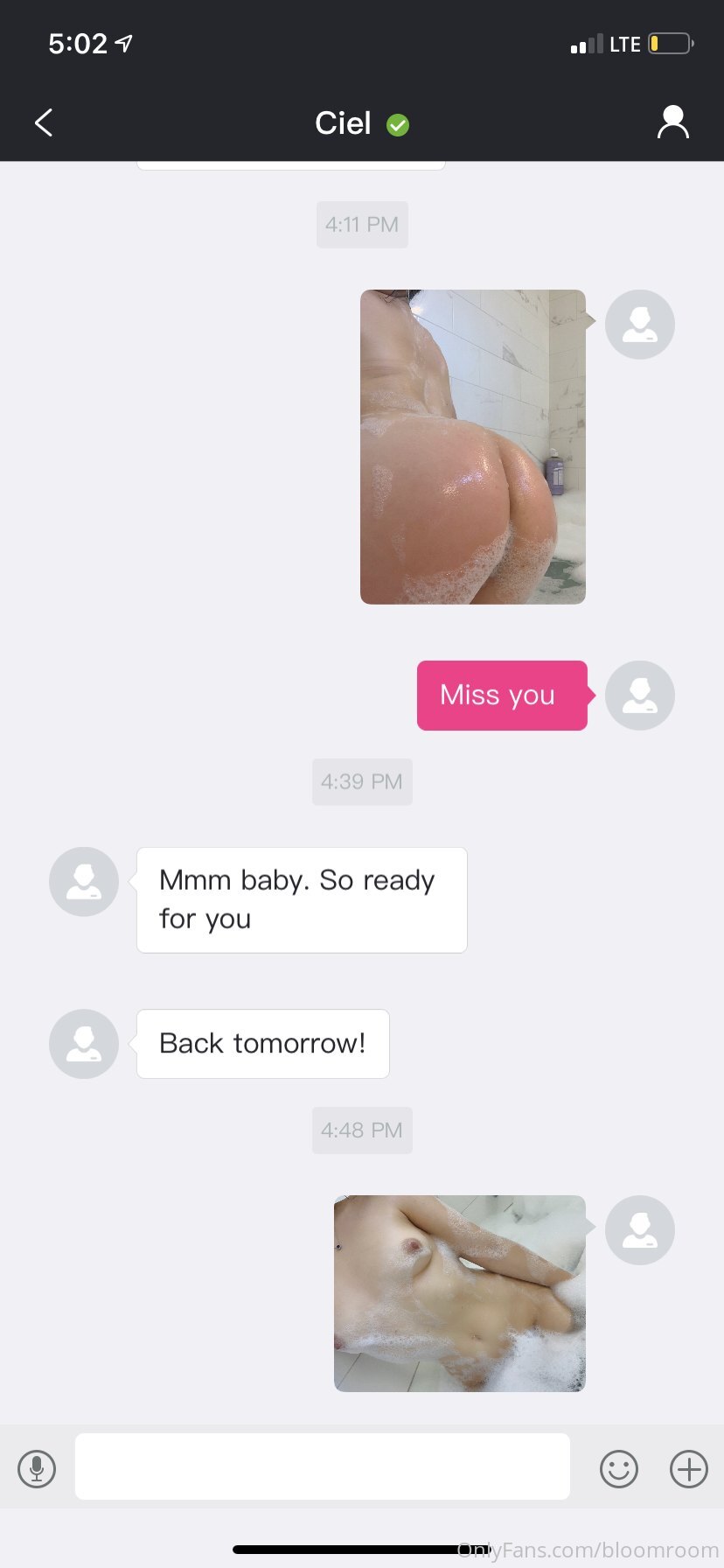Tap the voice message microphone button
This screenshot has height=1568, width=724.
point(37,1469)
